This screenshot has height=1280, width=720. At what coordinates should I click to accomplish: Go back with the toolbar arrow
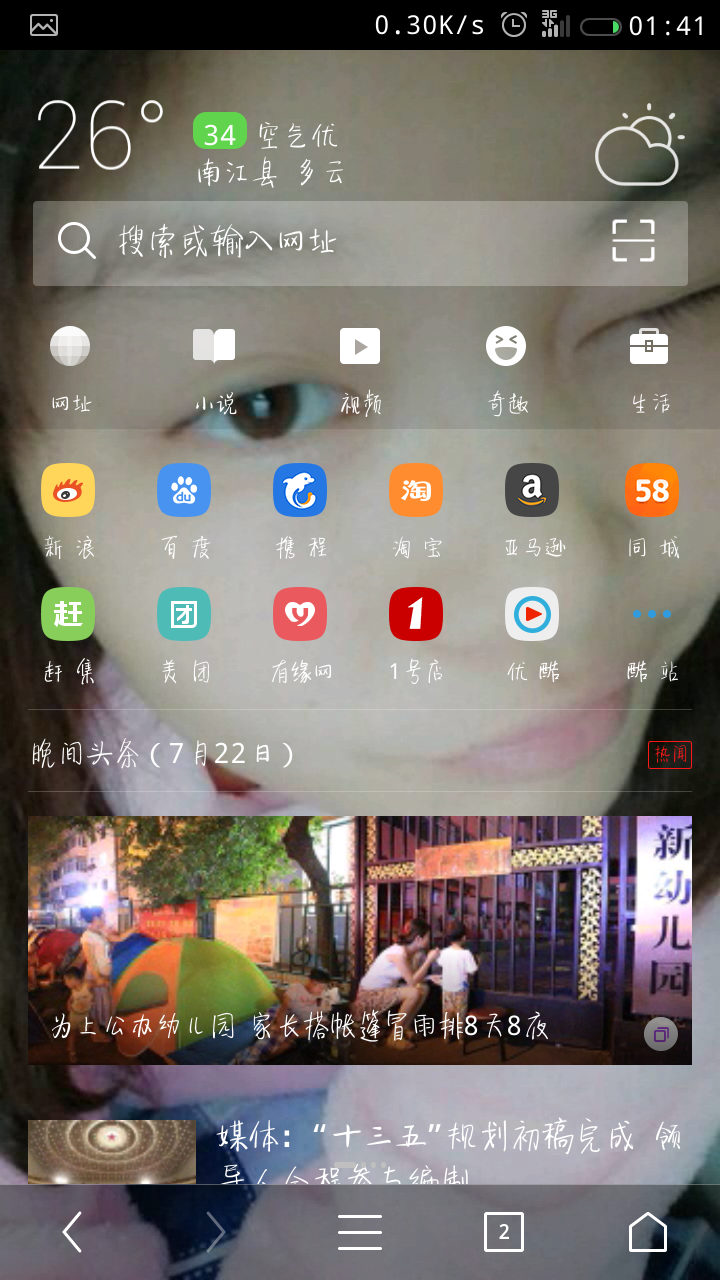[x=72, y=1232]
